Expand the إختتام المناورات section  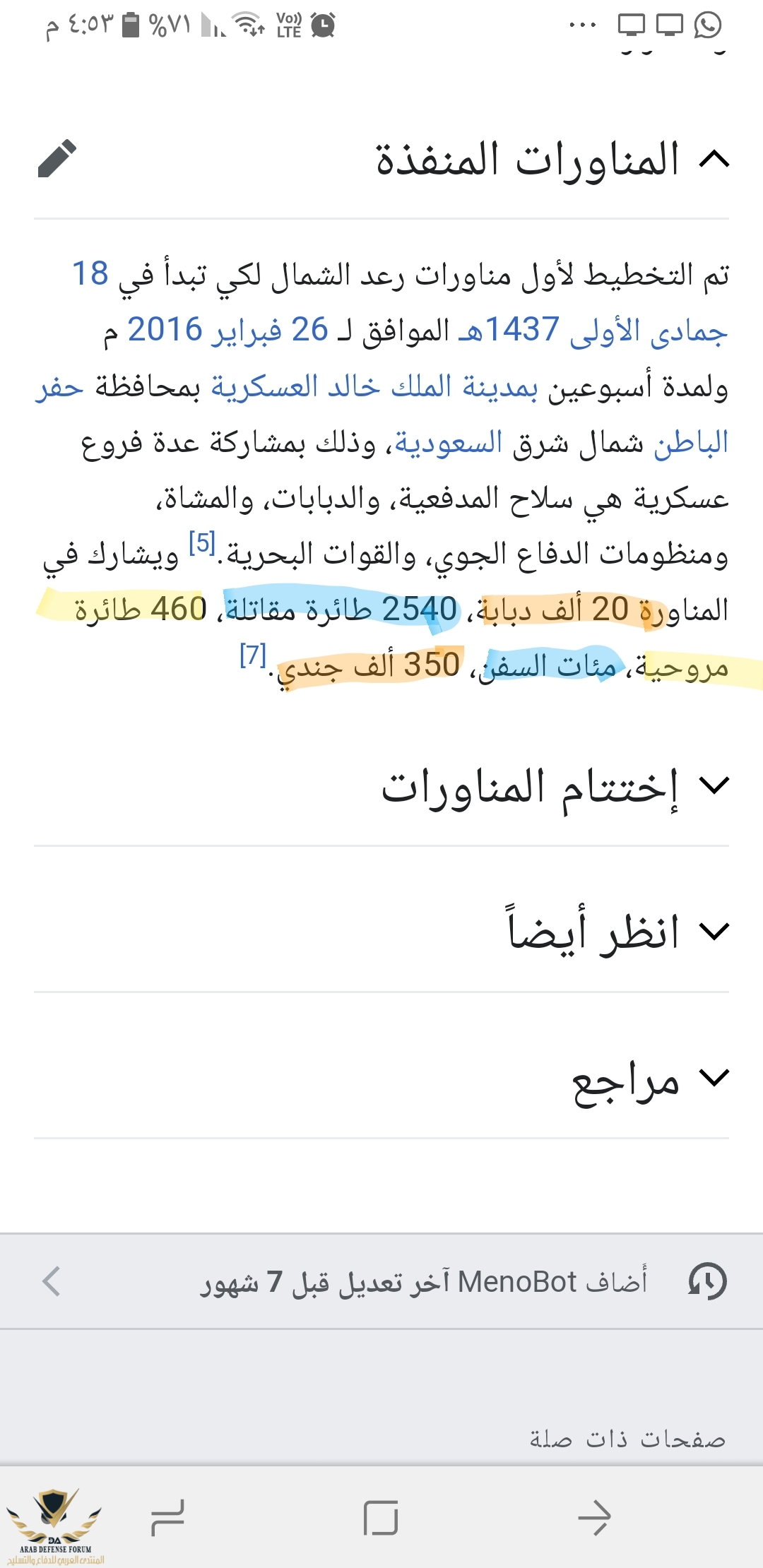[713, 785]
